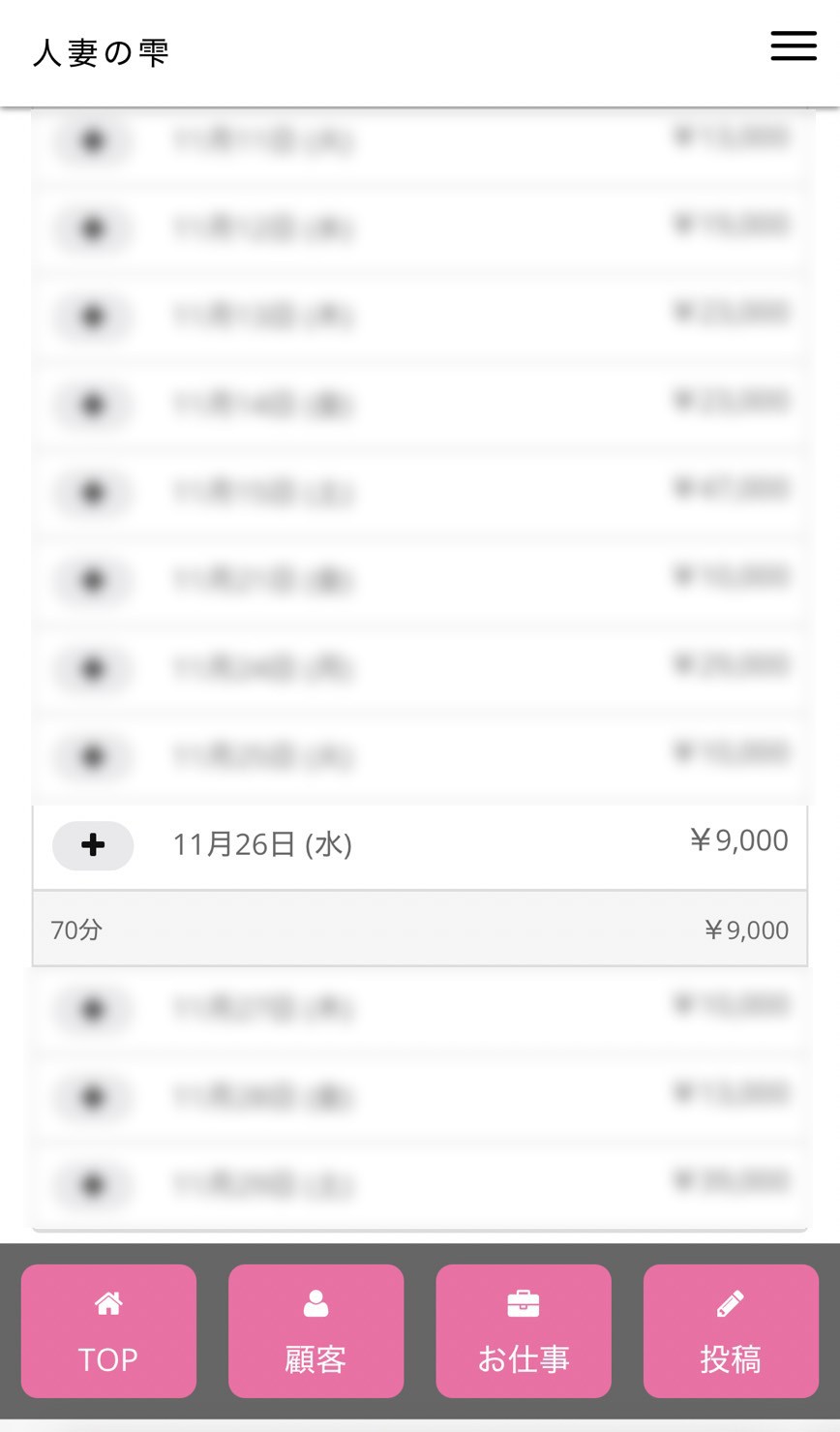This screenshot has height=1432, width=840.
Task: Go to the TOP tab
Action: 108,1330
